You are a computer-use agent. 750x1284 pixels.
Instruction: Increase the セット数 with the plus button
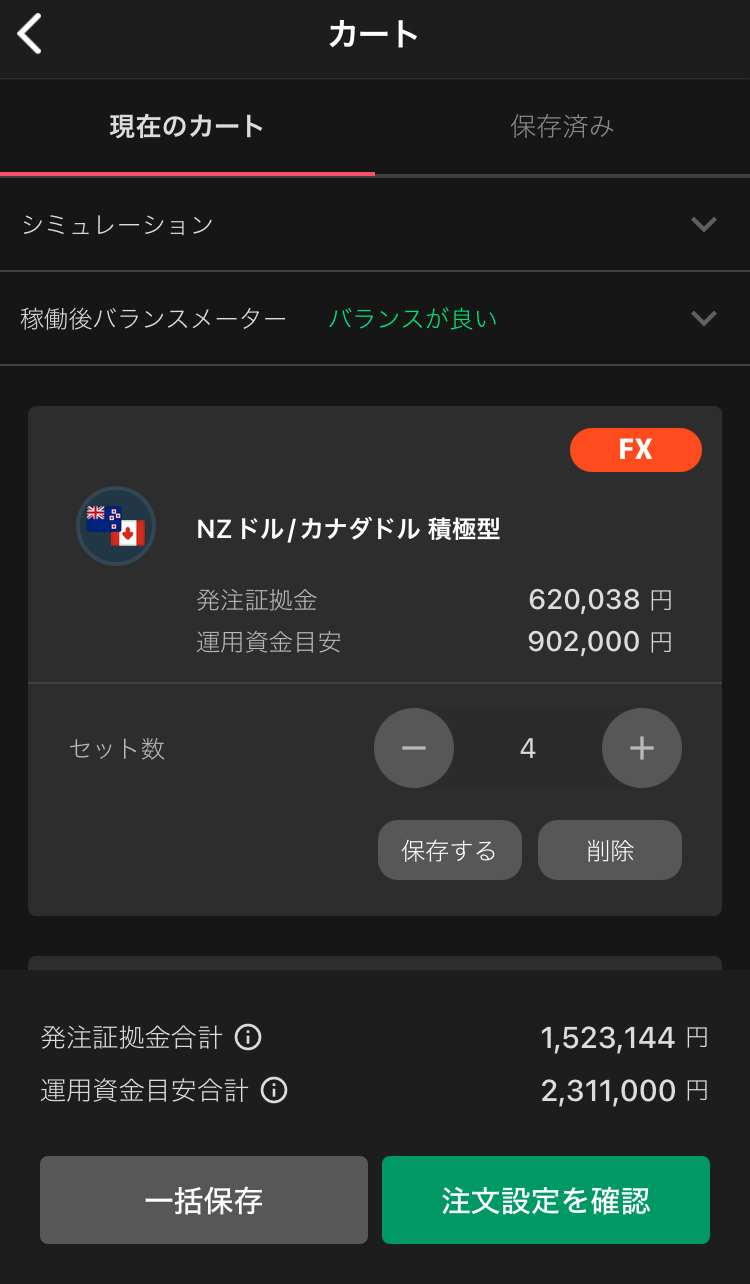(642, 748)
